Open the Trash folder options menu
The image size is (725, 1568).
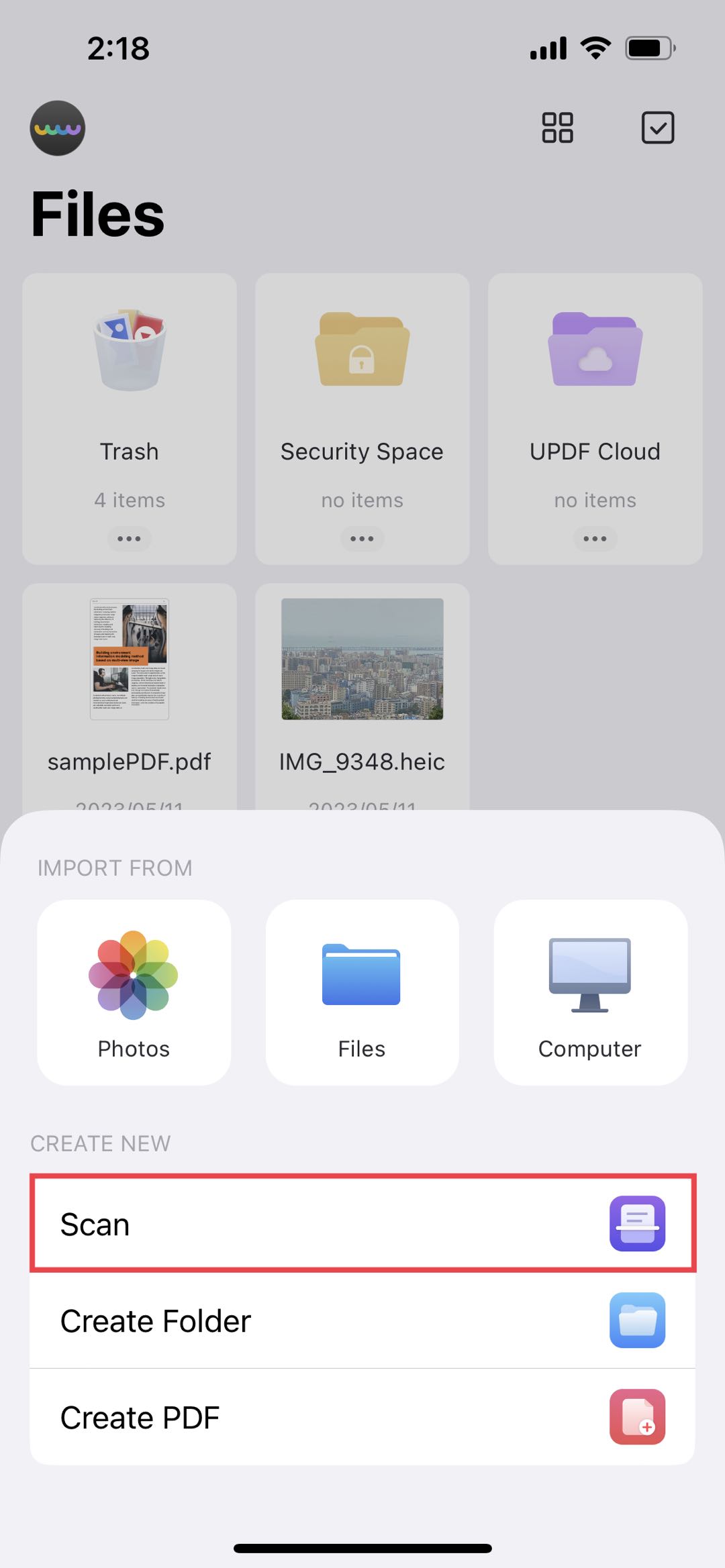point(129,538)
